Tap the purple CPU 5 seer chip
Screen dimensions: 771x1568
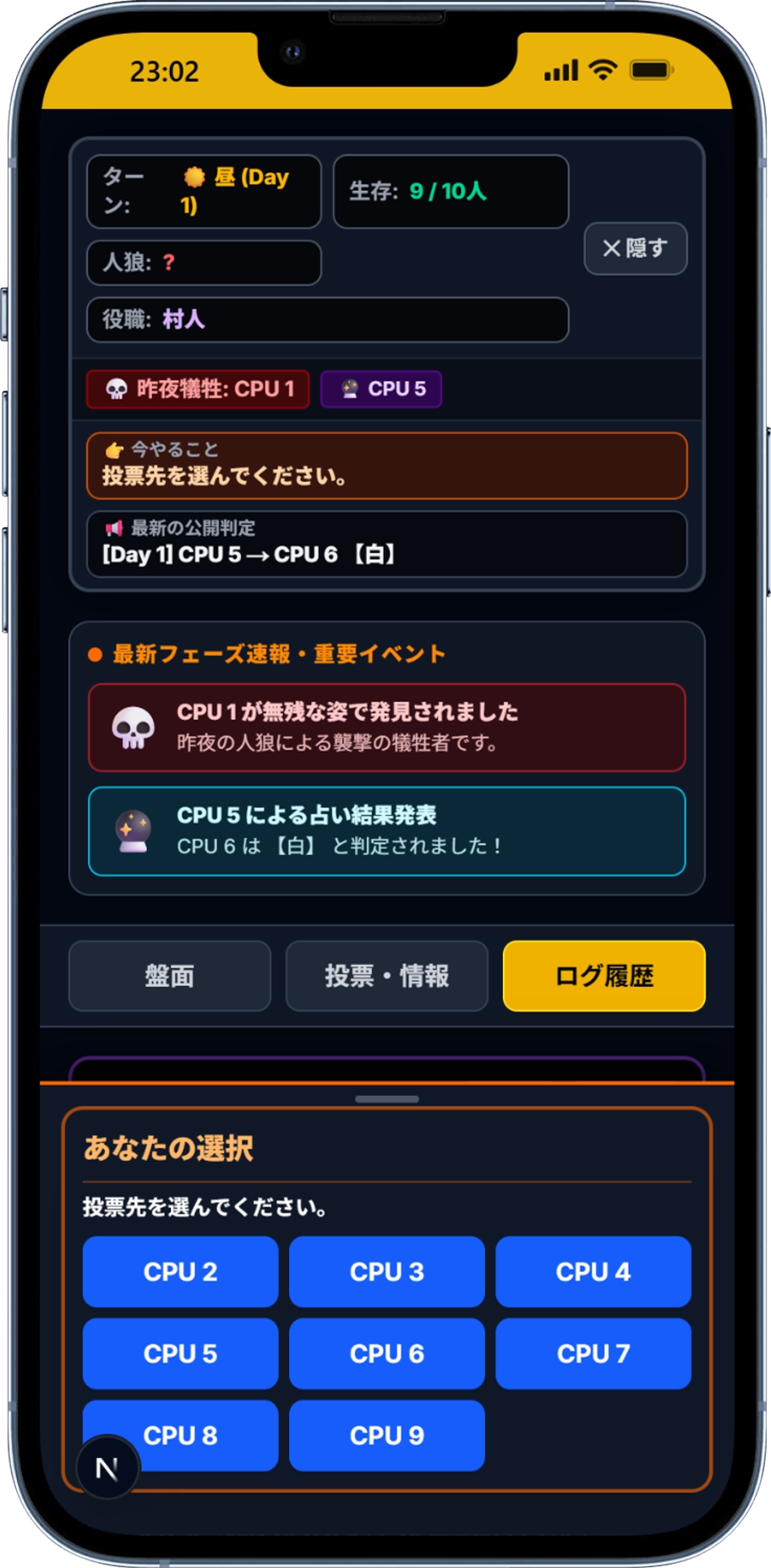pyautogui.click(x=381, y=389)
